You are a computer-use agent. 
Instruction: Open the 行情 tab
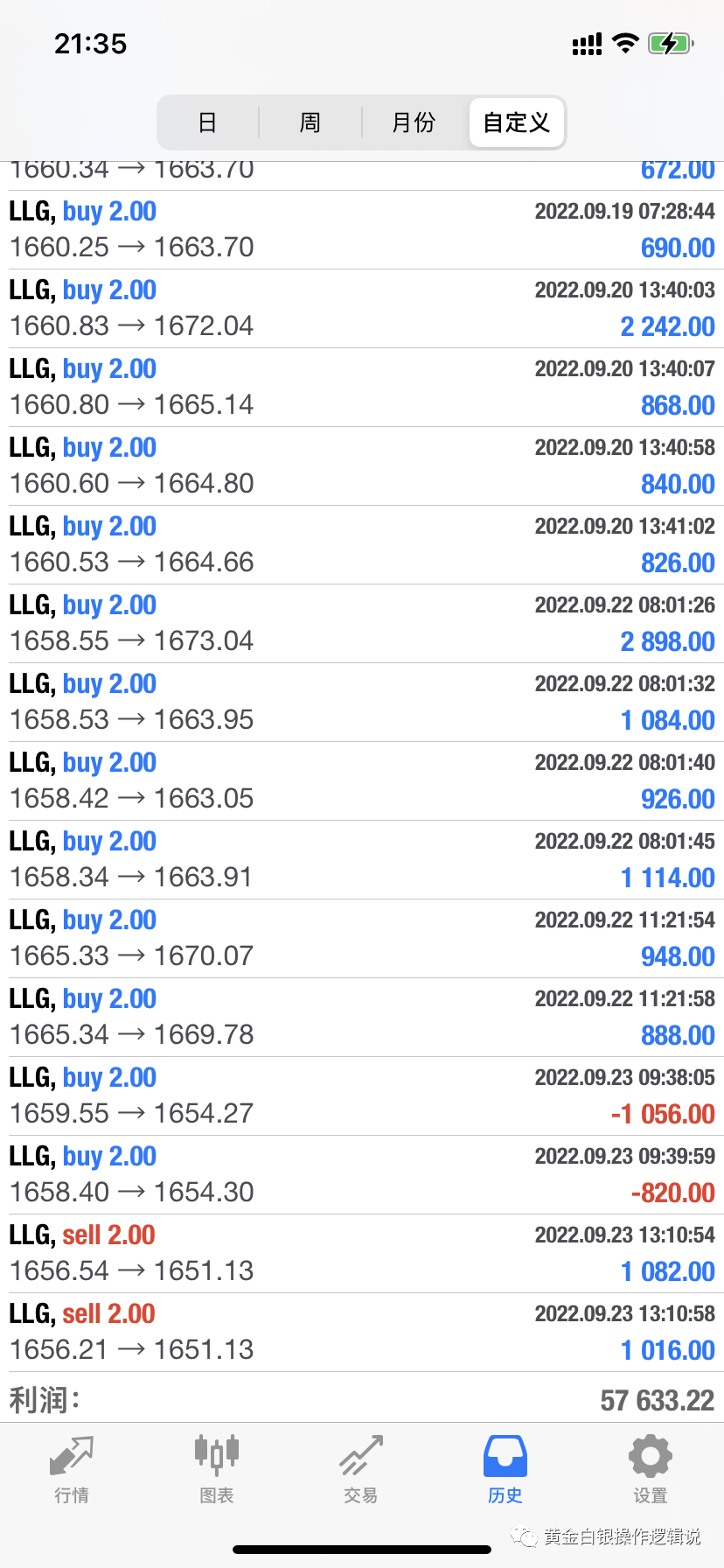click(x=72, y=1470)
